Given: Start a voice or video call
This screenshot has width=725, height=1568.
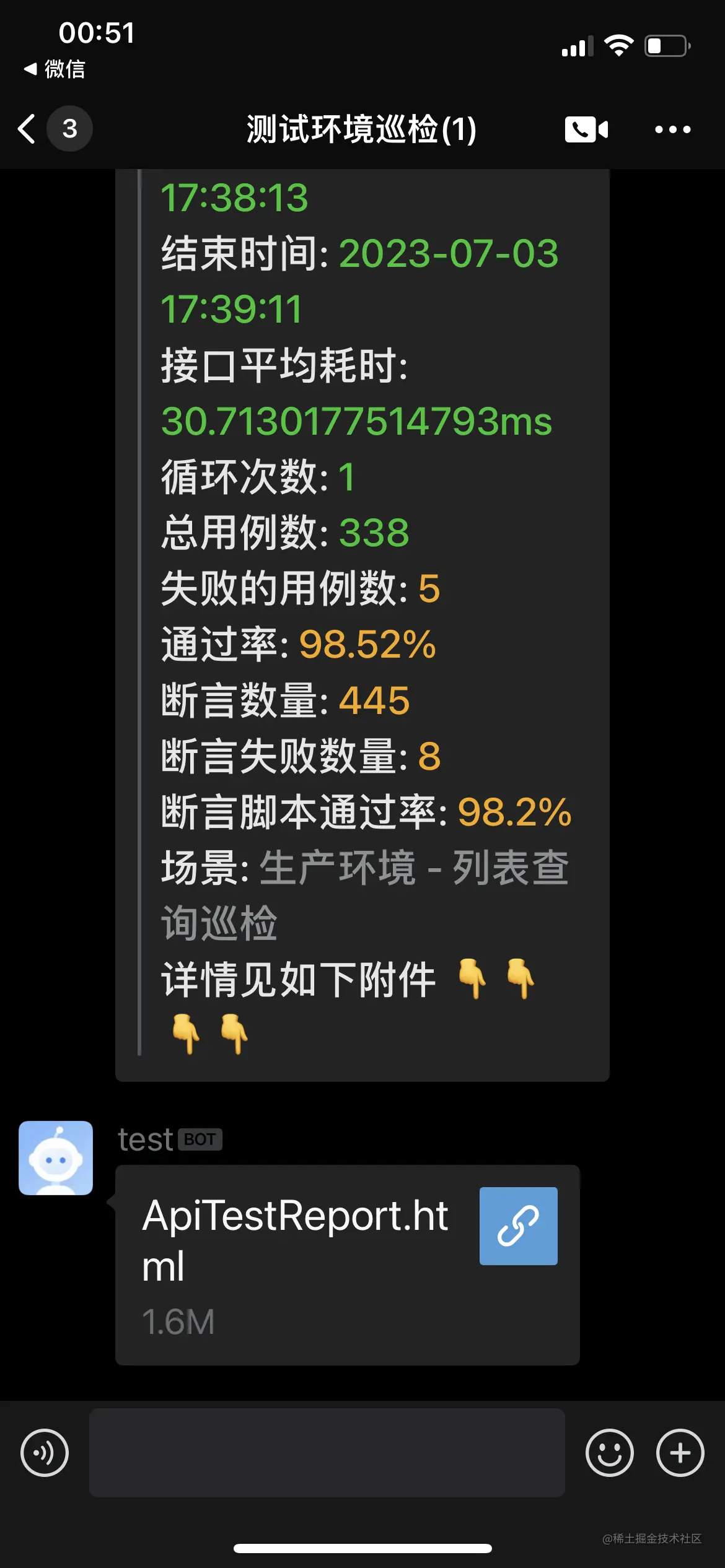Looking at the screenshot, I should (x=586, y=129).
